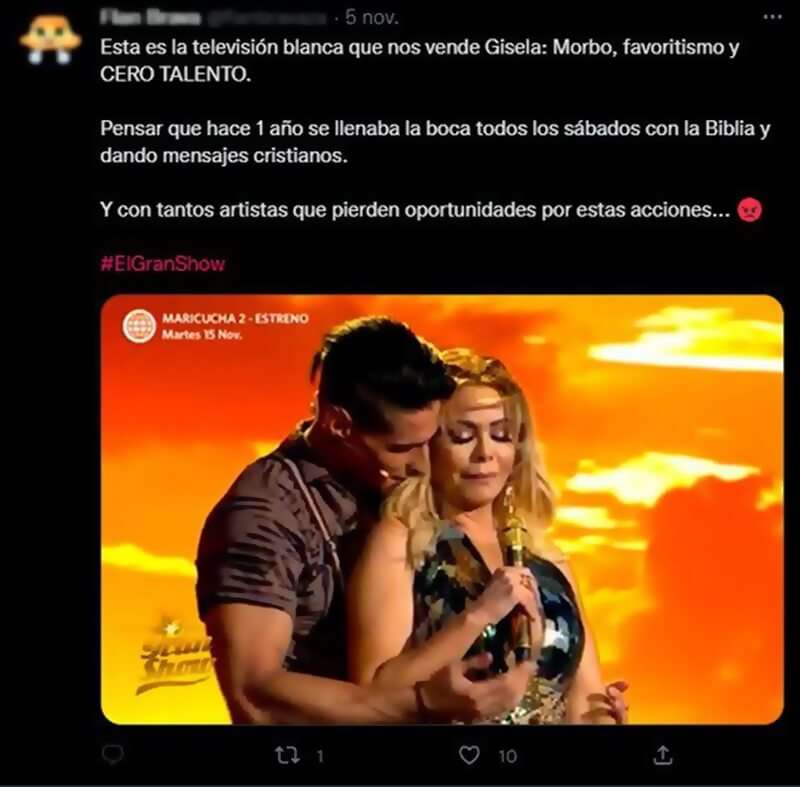The image size is (800, 787).
Task: Reply to this tweet
Action: [113, 754]
